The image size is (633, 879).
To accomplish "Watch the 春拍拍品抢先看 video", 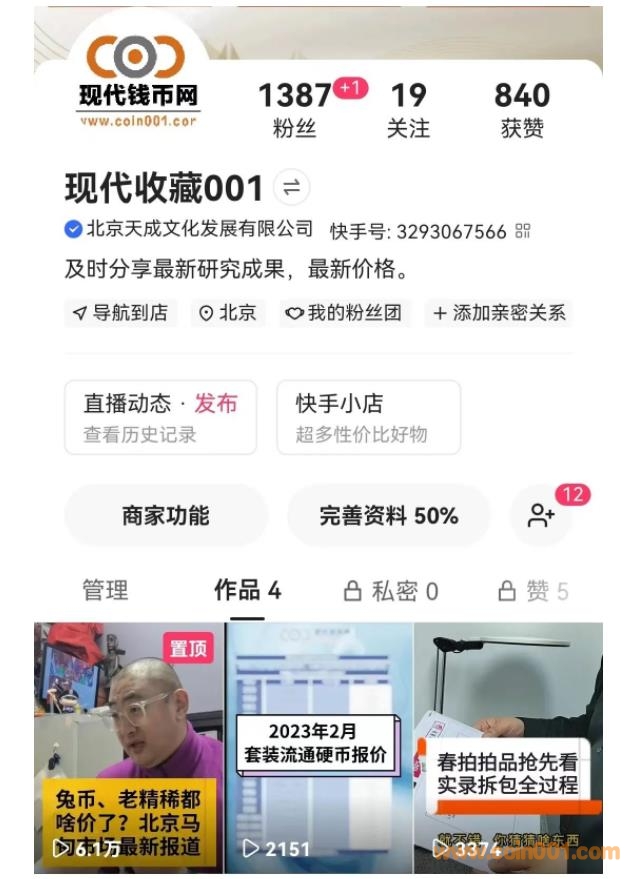I will 508,745.
